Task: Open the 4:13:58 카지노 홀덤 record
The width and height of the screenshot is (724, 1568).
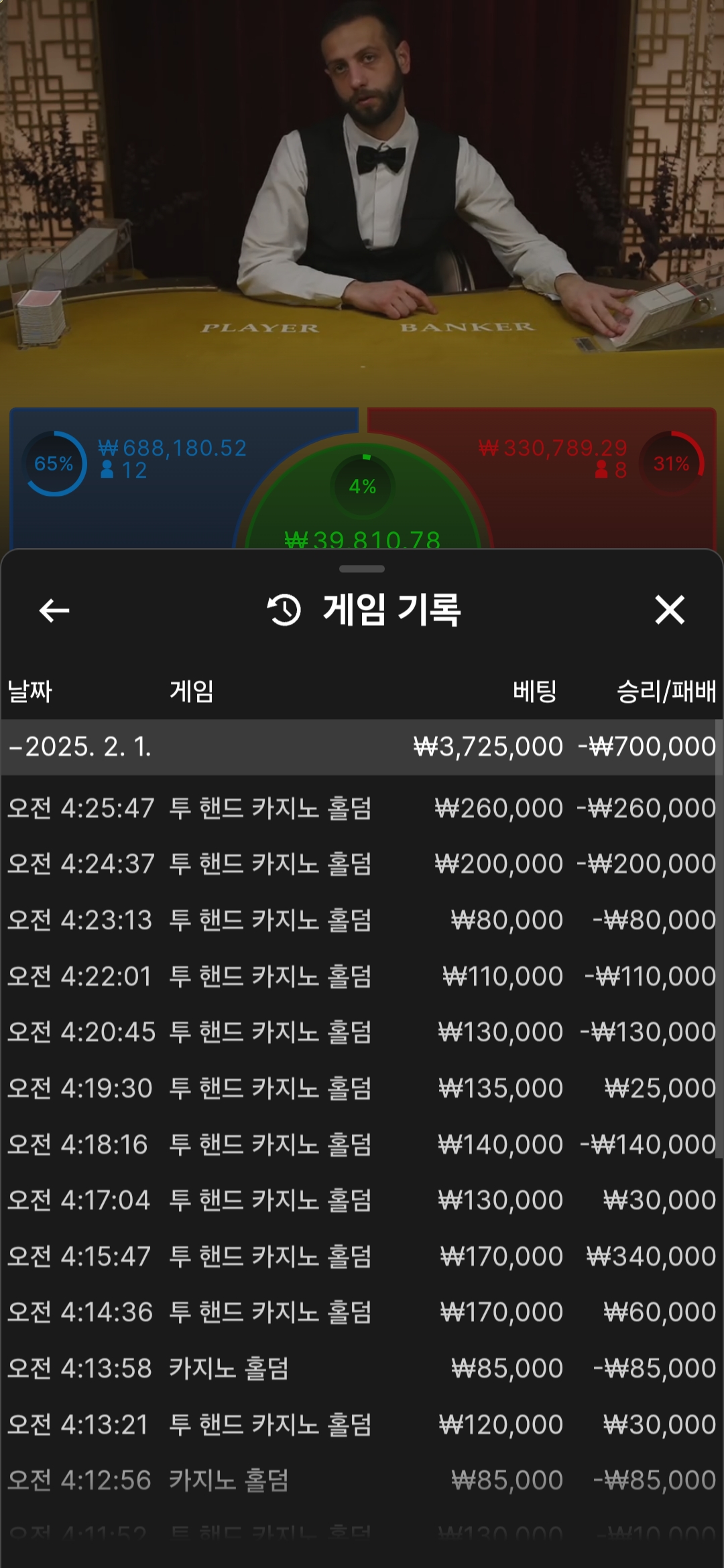Action: pos(362,1368)
